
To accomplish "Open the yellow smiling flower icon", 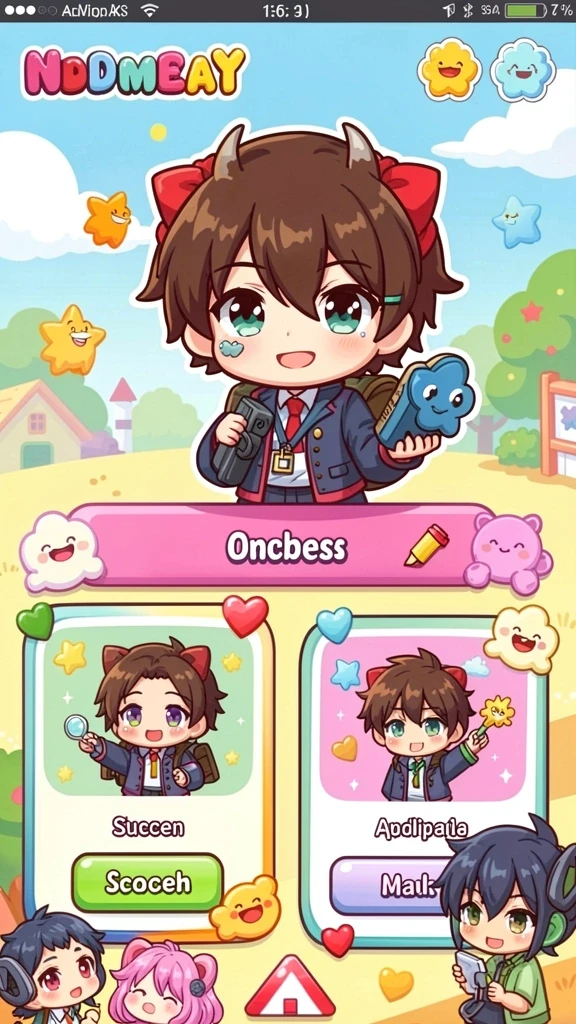I will (x=449, y=69).
